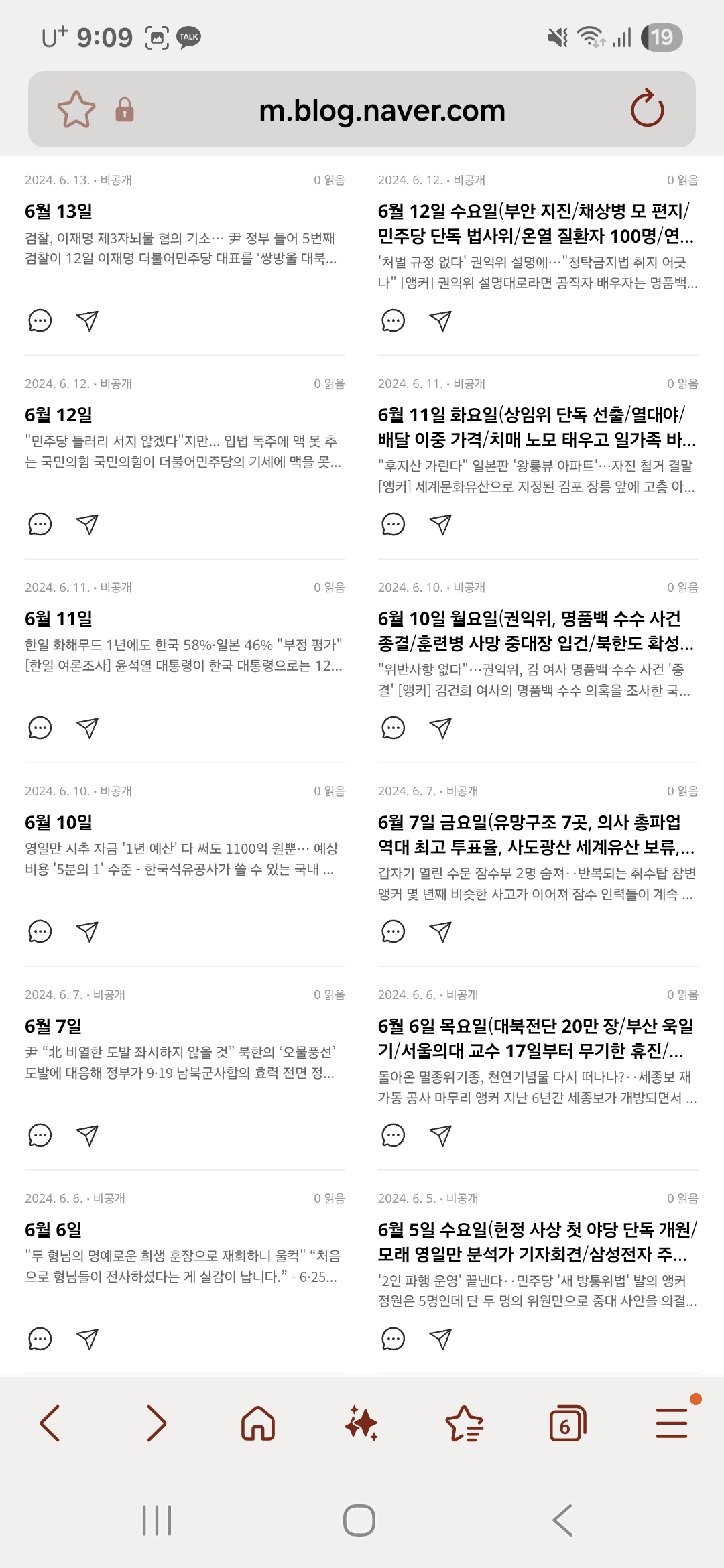Screen dimensions: 724x1568
Task: Open the 6월 7일 금요일 post
Action: point(534,834)
